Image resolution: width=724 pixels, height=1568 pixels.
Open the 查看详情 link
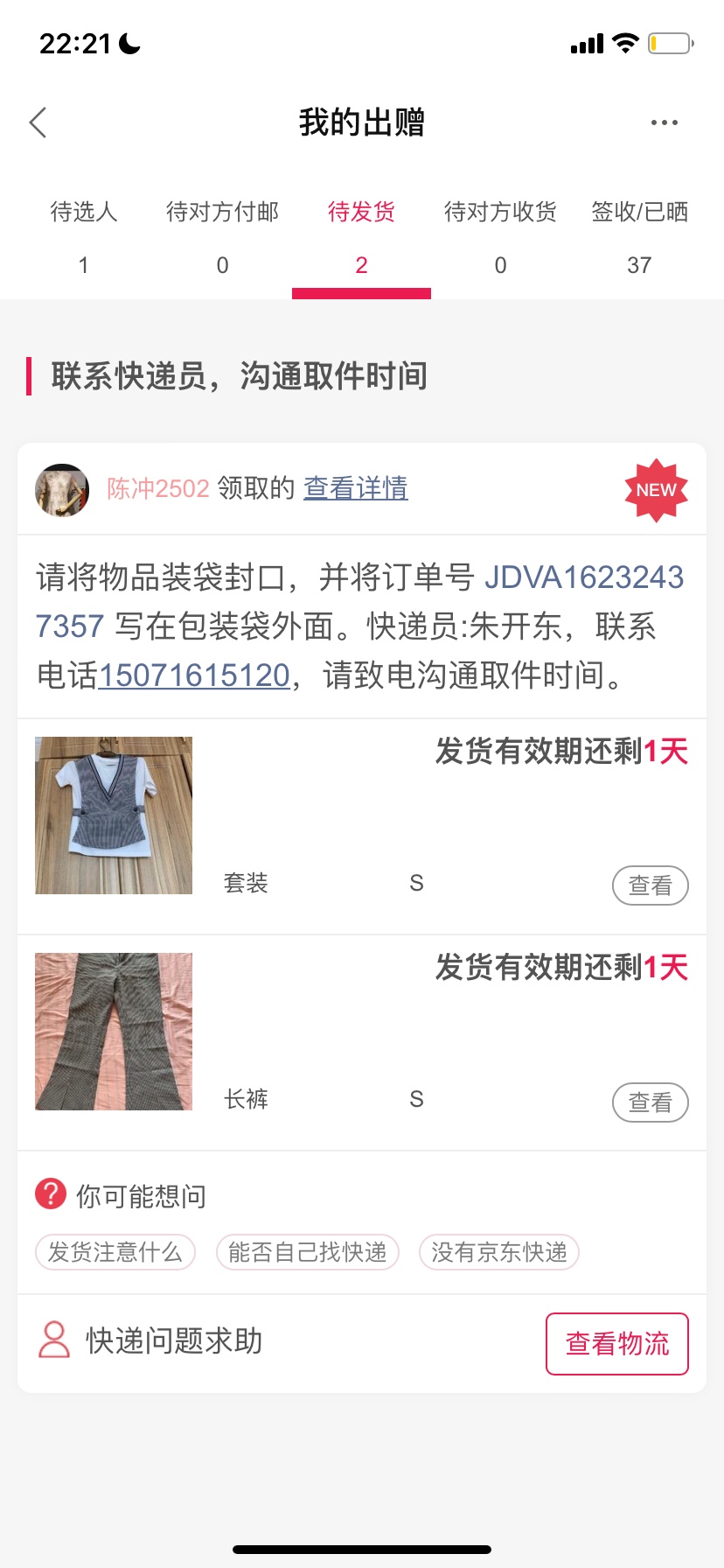[x=356, y=488]
